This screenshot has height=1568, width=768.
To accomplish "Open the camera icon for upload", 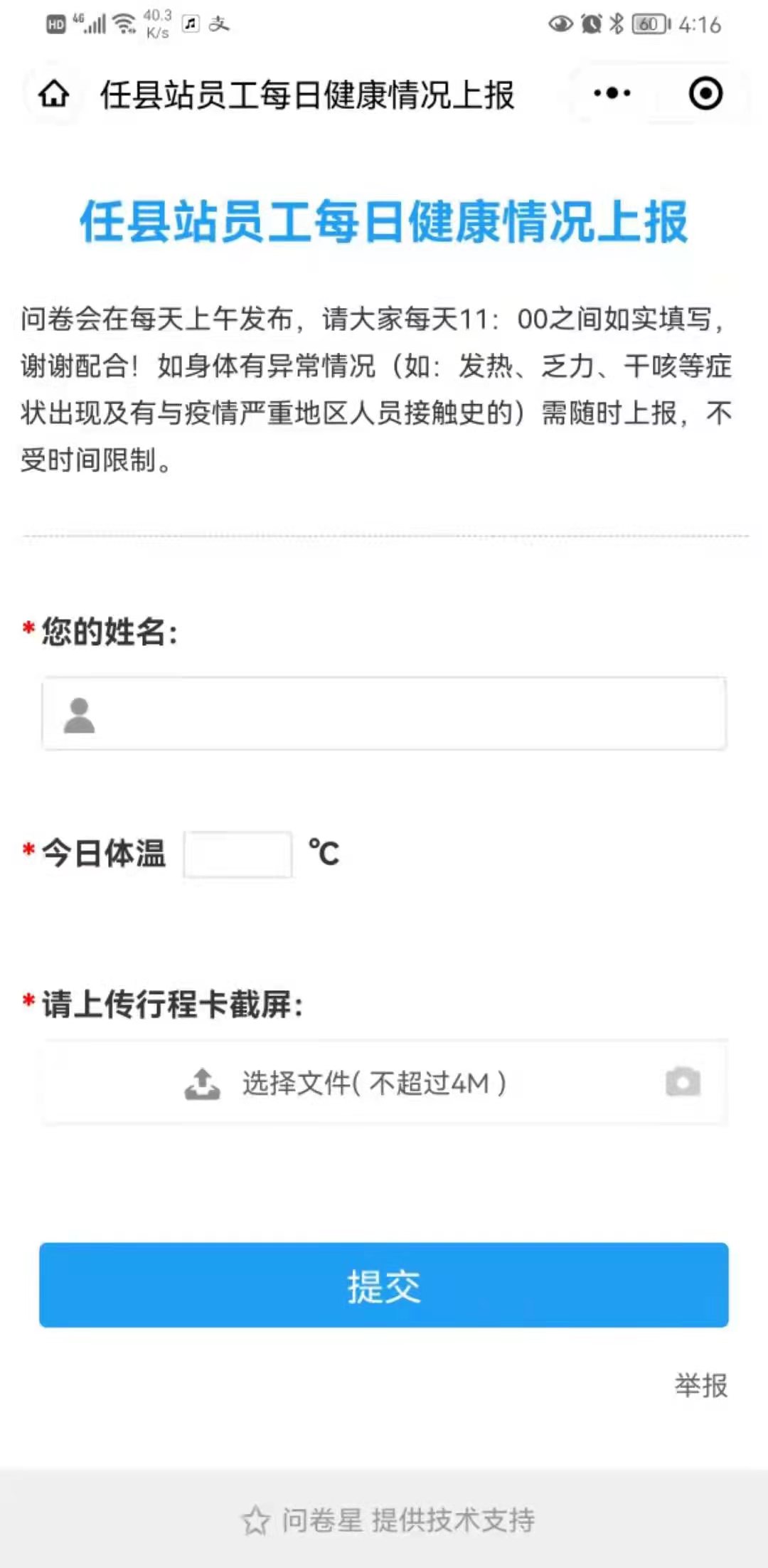I will tap(683, 1082).
